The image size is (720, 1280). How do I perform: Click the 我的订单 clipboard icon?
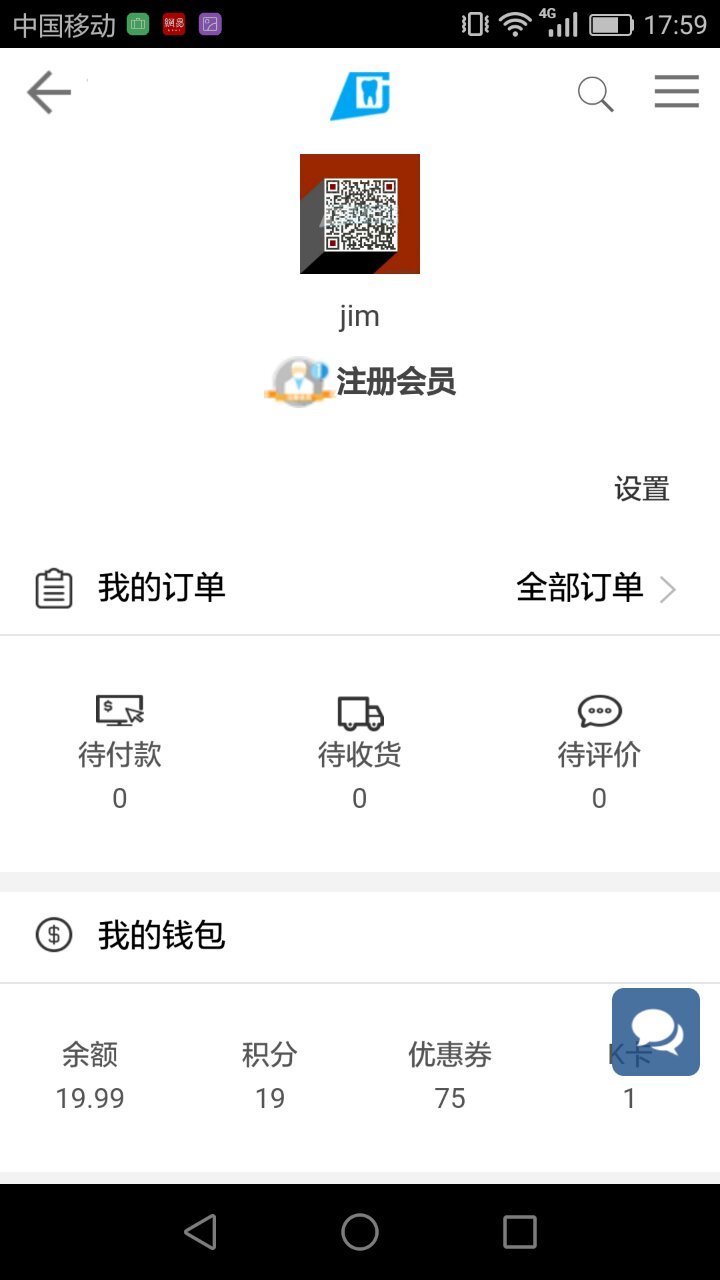[x=55, y=588]
